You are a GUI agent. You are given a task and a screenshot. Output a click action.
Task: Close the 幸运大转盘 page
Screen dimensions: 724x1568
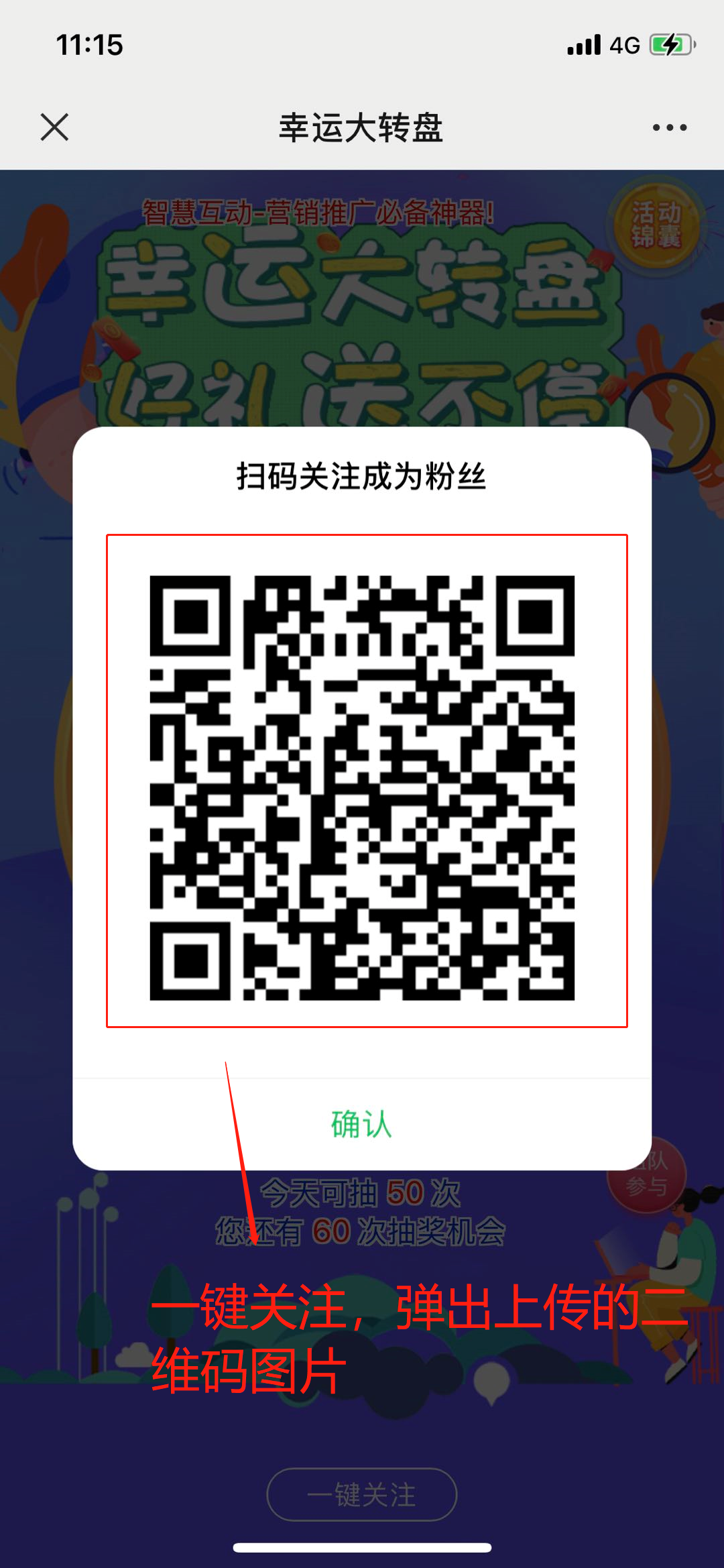click(x=54, y=127)
